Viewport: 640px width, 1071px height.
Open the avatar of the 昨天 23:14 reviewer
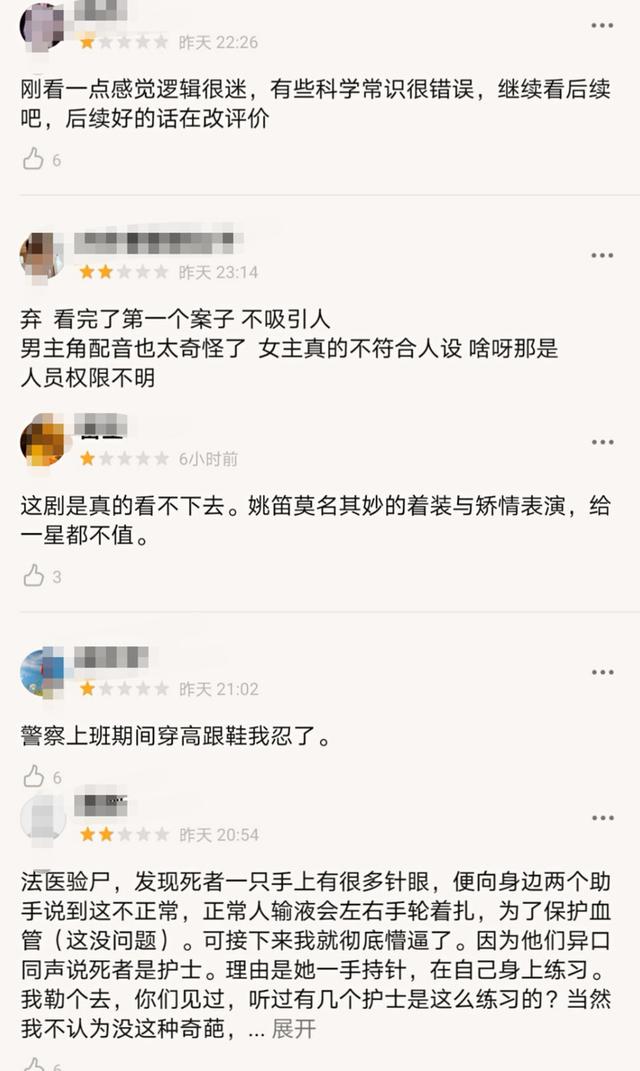[42, 256]
